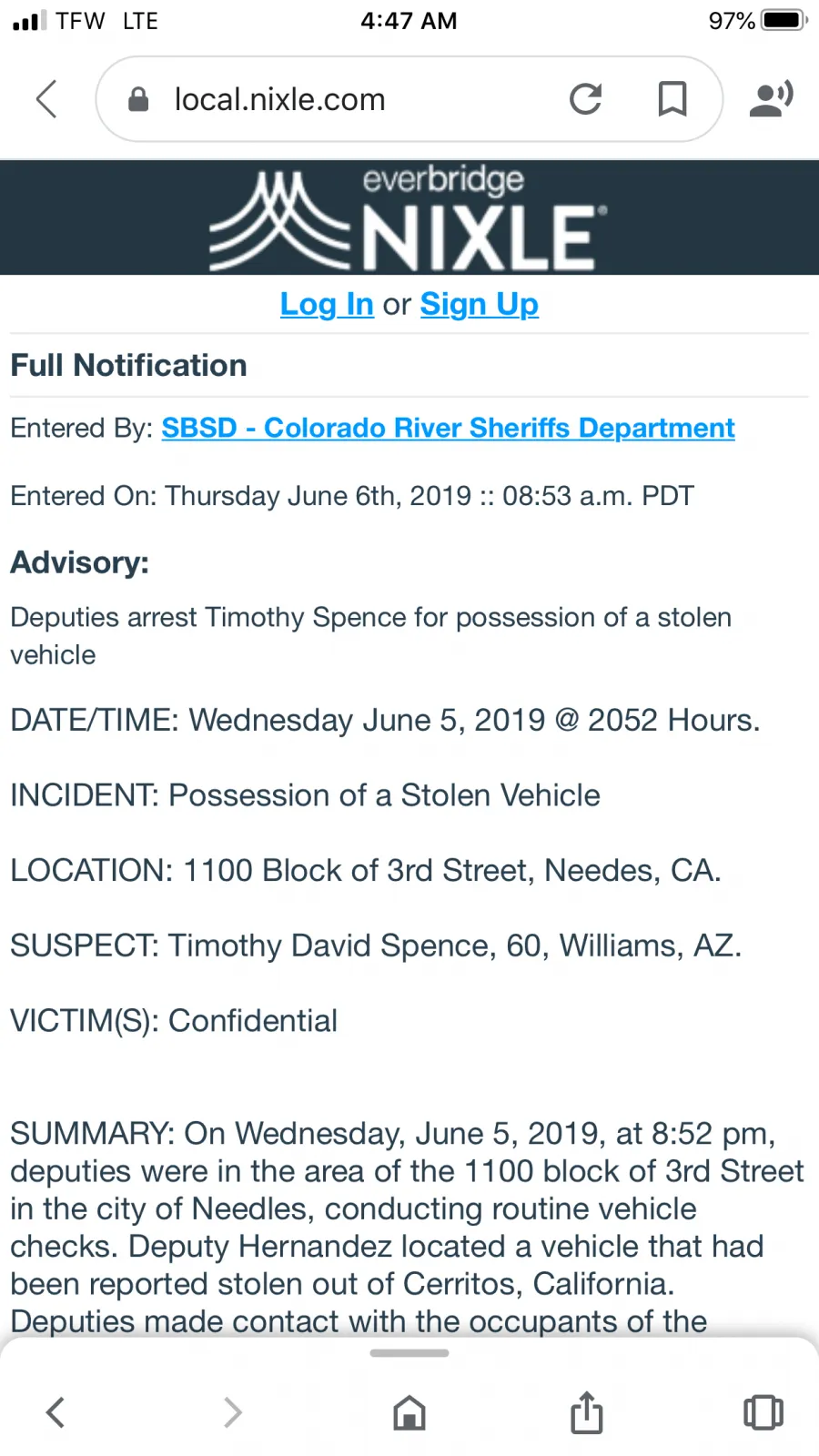This screenshot has width=819, height=1456.
Task: Bookmark this page
Action: click(x=672, y=98)
